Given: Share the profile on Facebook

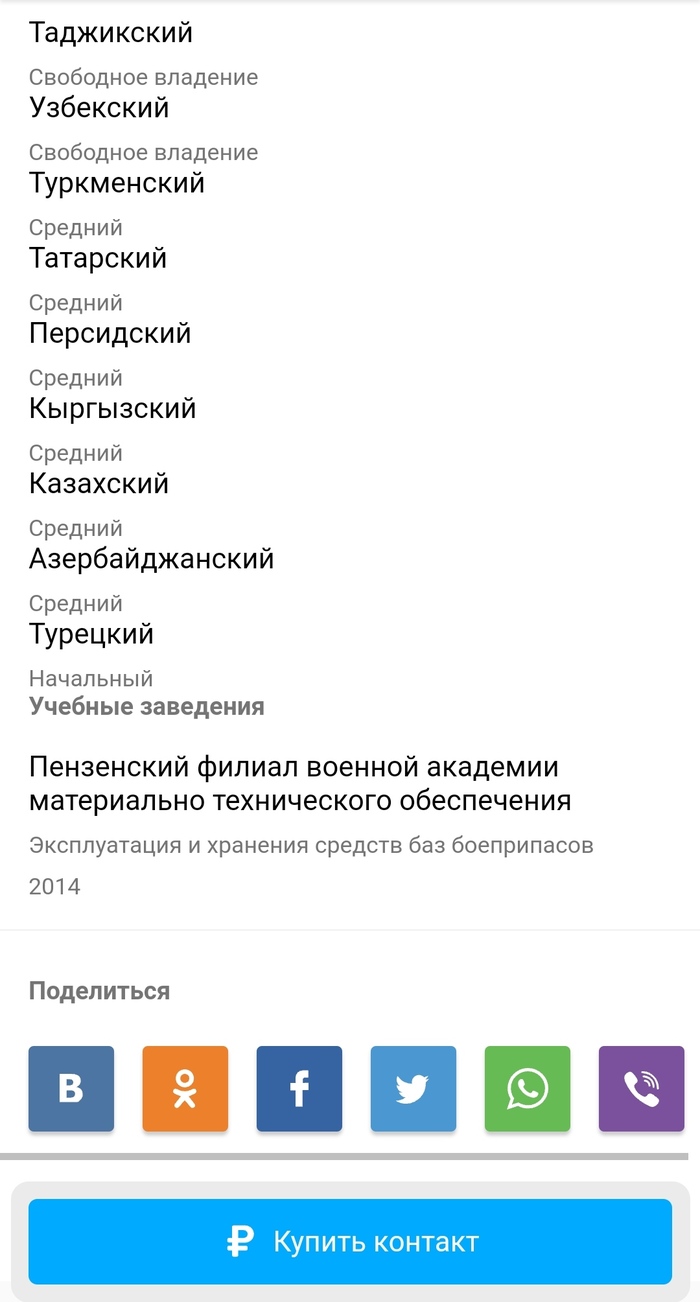Looking at the screenshot, I should [299, 1089].
